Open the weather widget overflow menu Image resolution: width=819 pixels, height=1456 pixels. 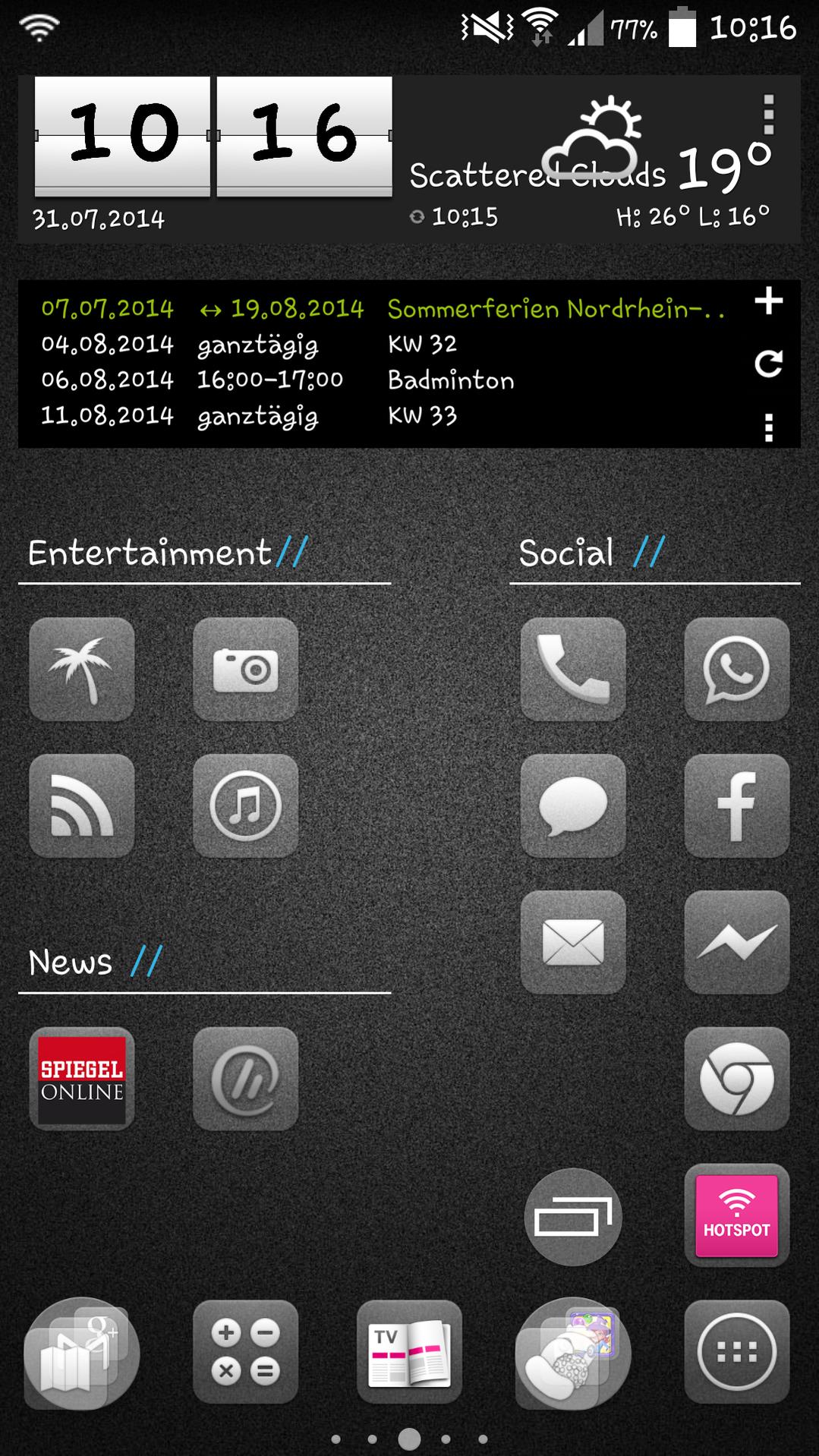click(768, 115)
